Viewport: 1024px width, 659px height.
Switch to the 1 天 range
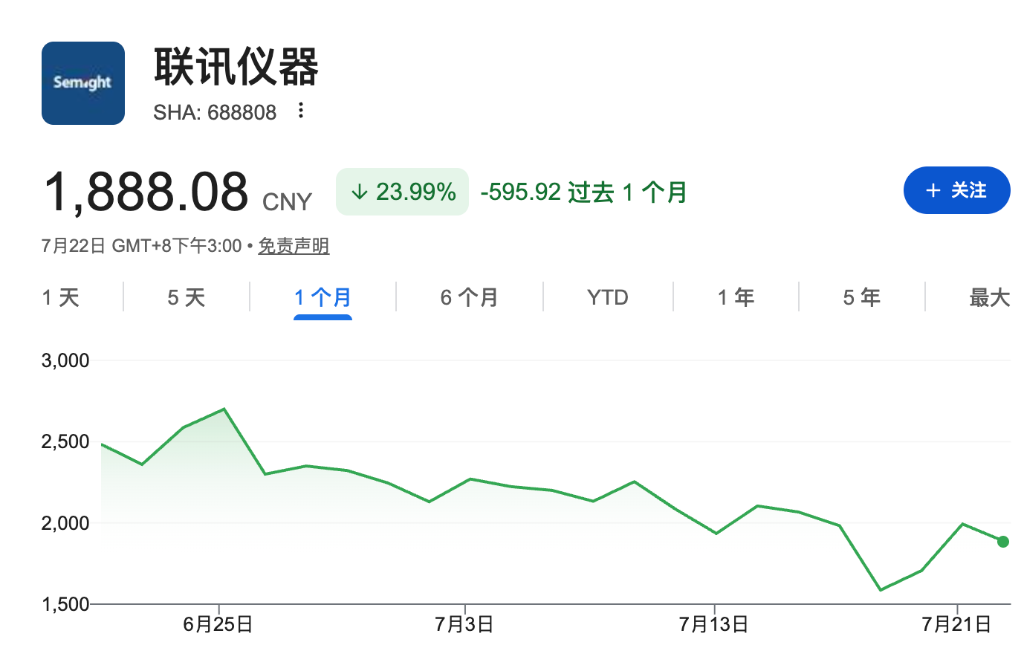[x=61, y=298]
